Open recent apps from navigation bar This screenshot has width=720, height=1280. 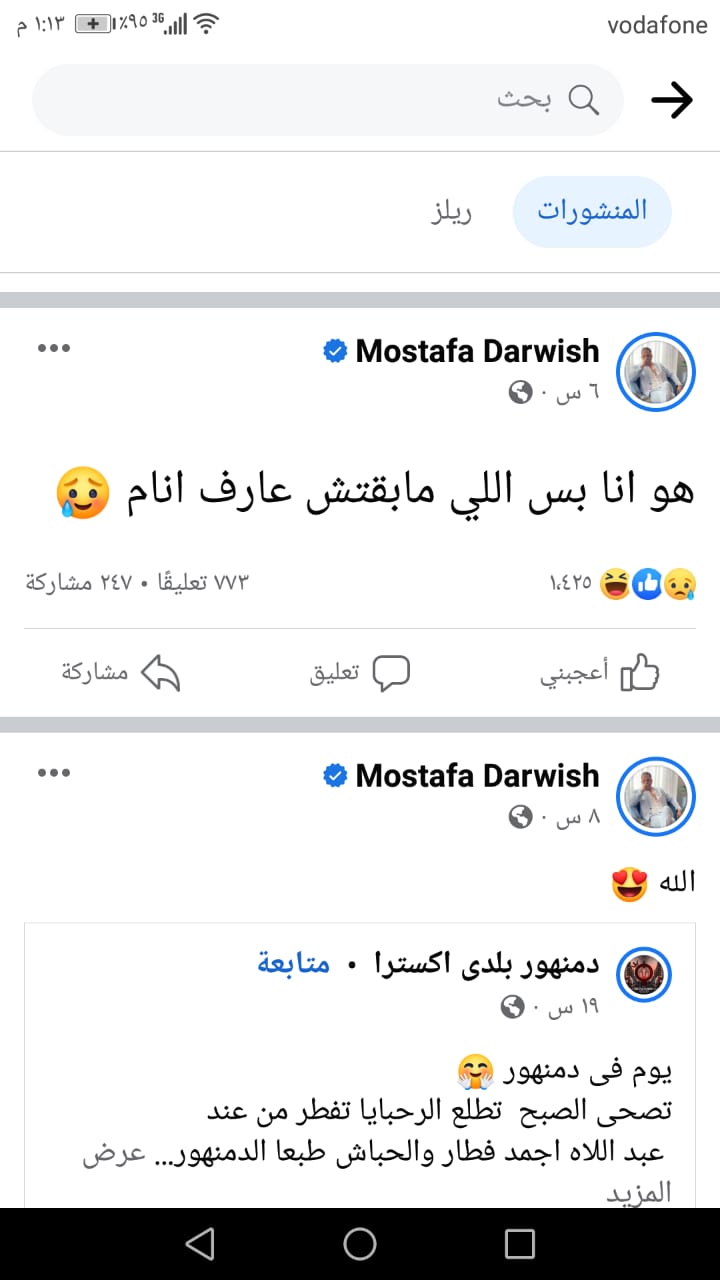click(520, 1244)
